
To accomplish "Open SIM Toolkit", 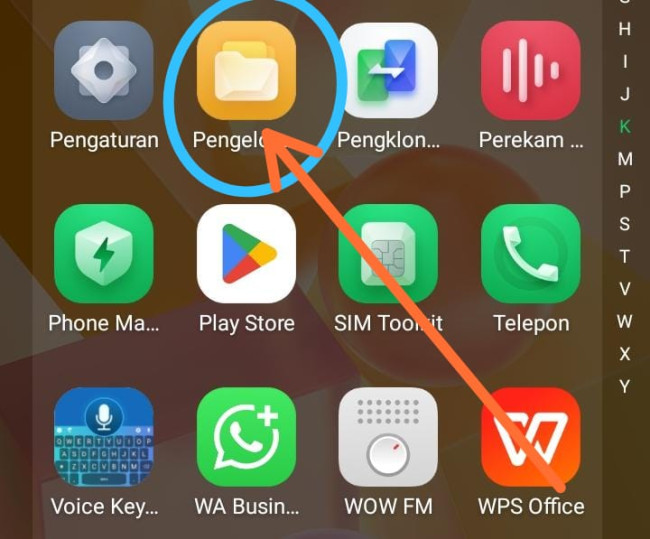I will pyautogui.click(x=389, y=254).
